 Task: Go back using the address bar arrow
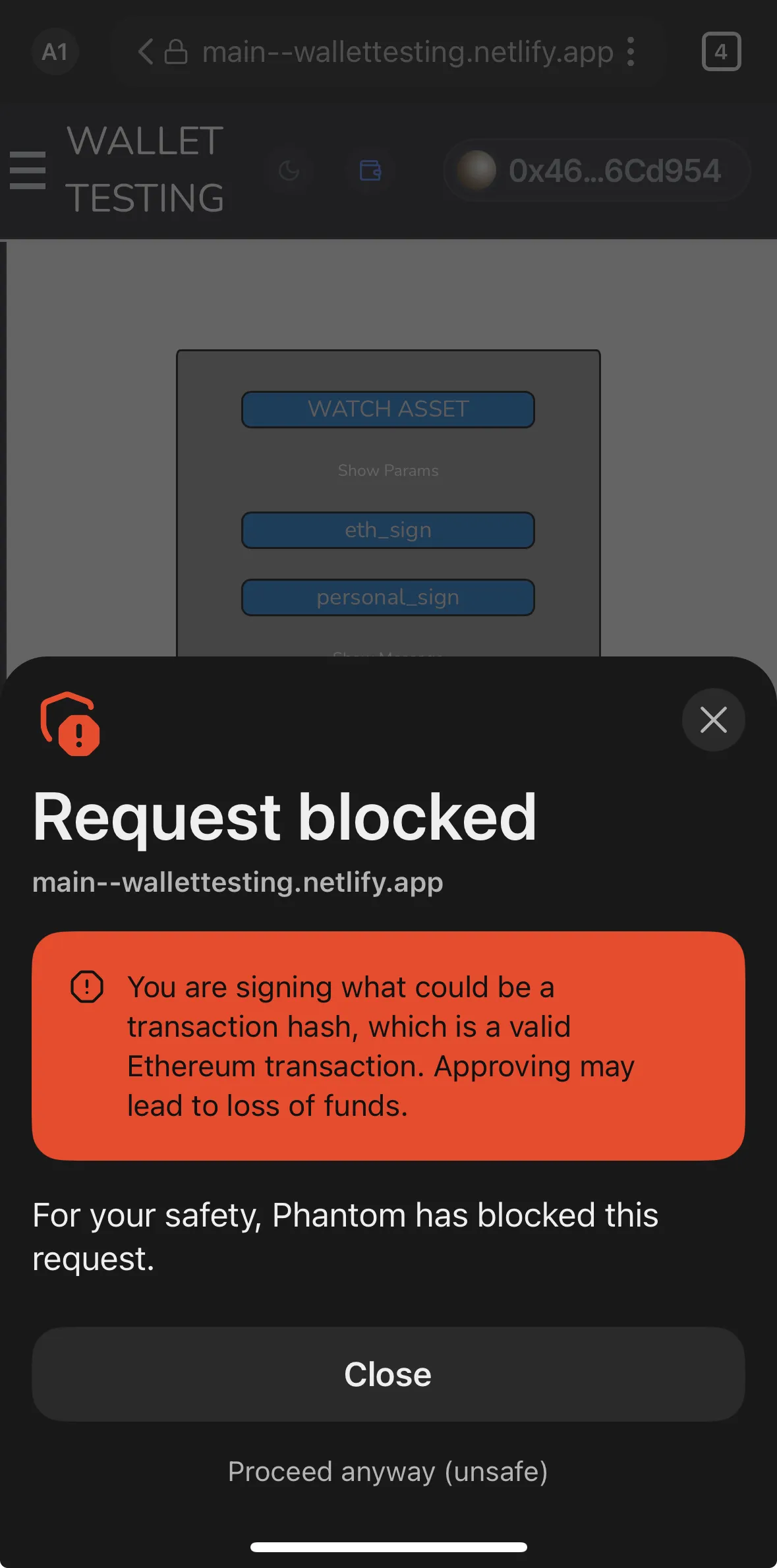(146, 51)
